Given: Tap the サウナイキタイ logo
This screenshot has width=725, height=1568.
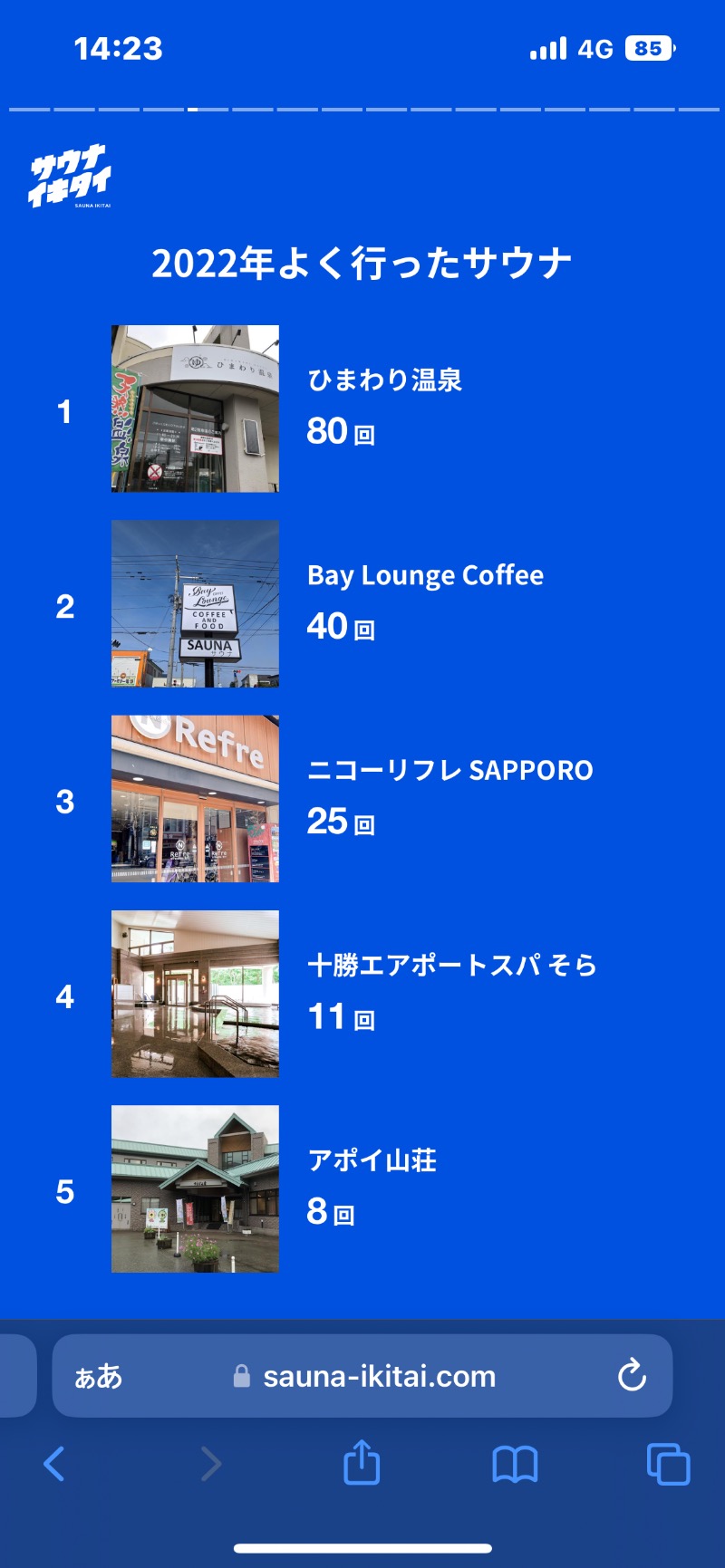Looking at the screenshot, I should (75, 178).
